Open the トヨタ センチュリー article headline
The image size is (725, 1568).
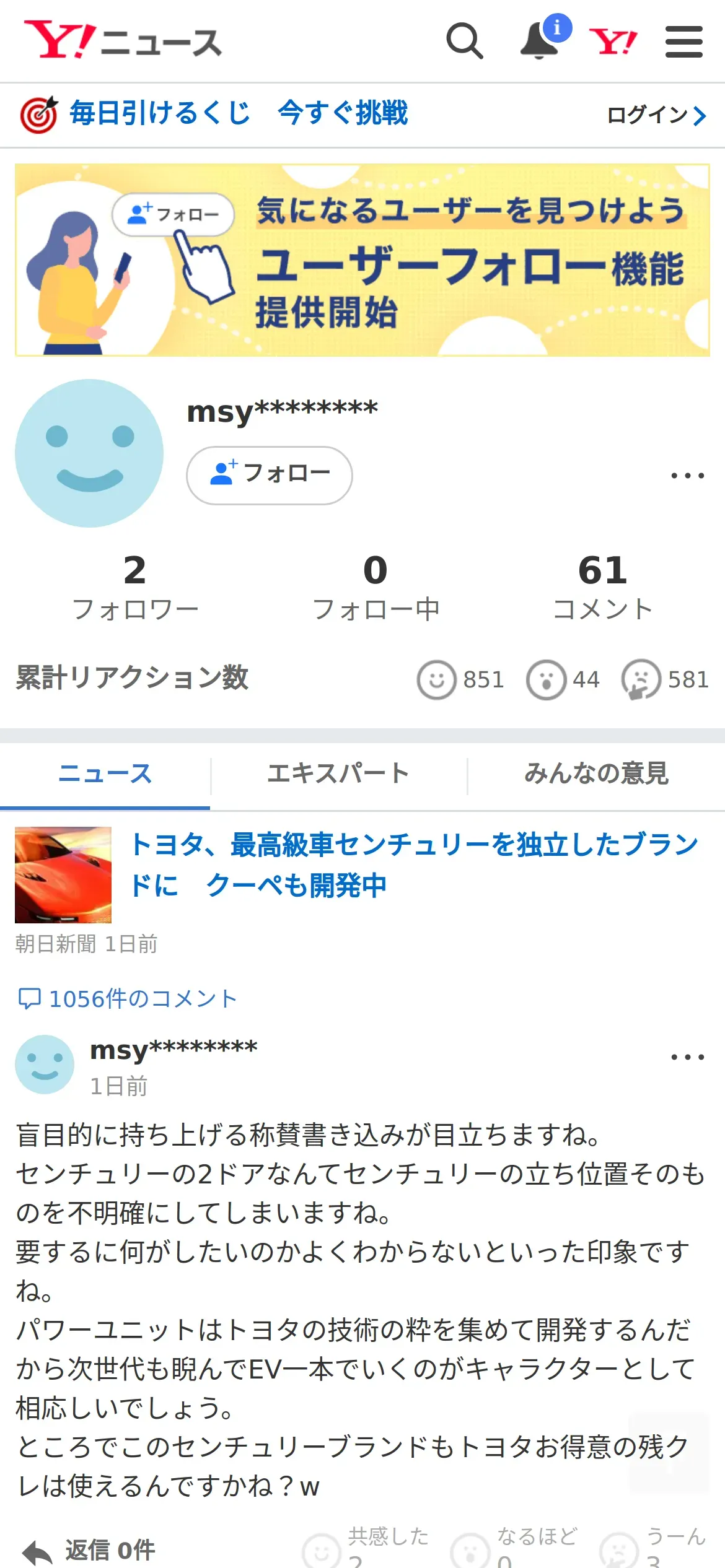pos(414,865)
